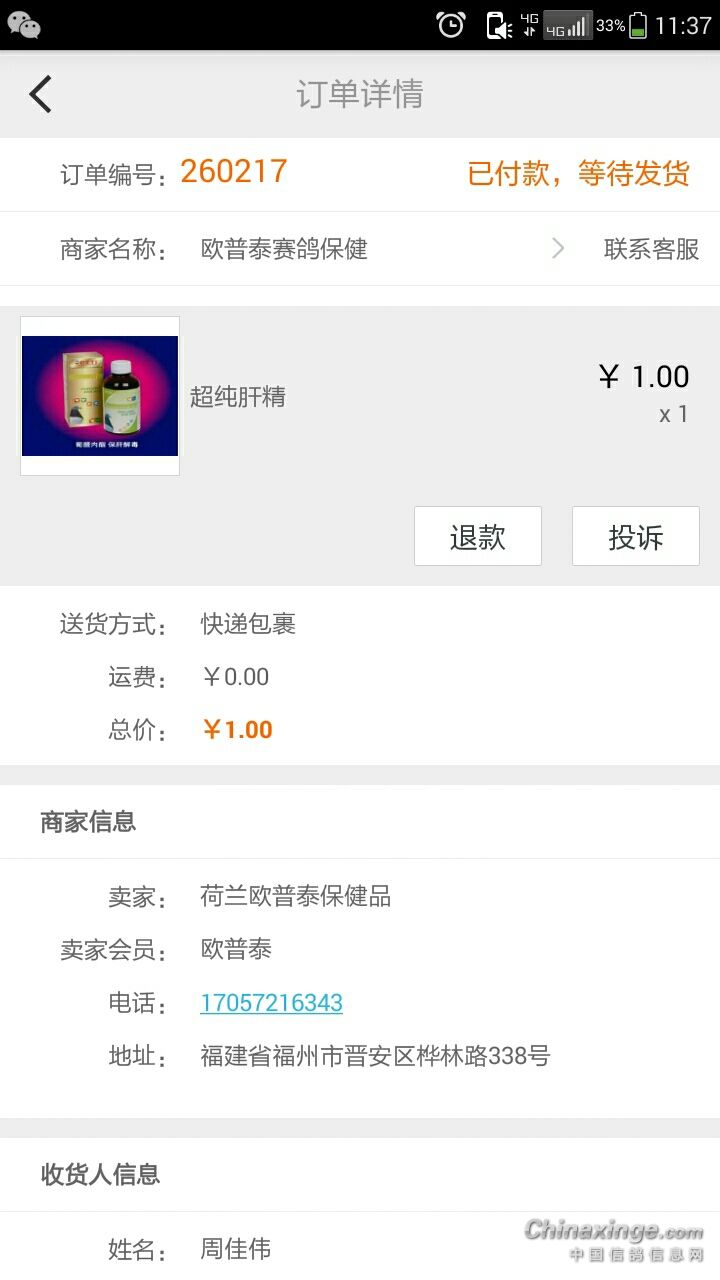The width and height of the screenshot is (720, 1280).
Task: Open the 超纯肝精 product image
Action: [x=100, y=396]
